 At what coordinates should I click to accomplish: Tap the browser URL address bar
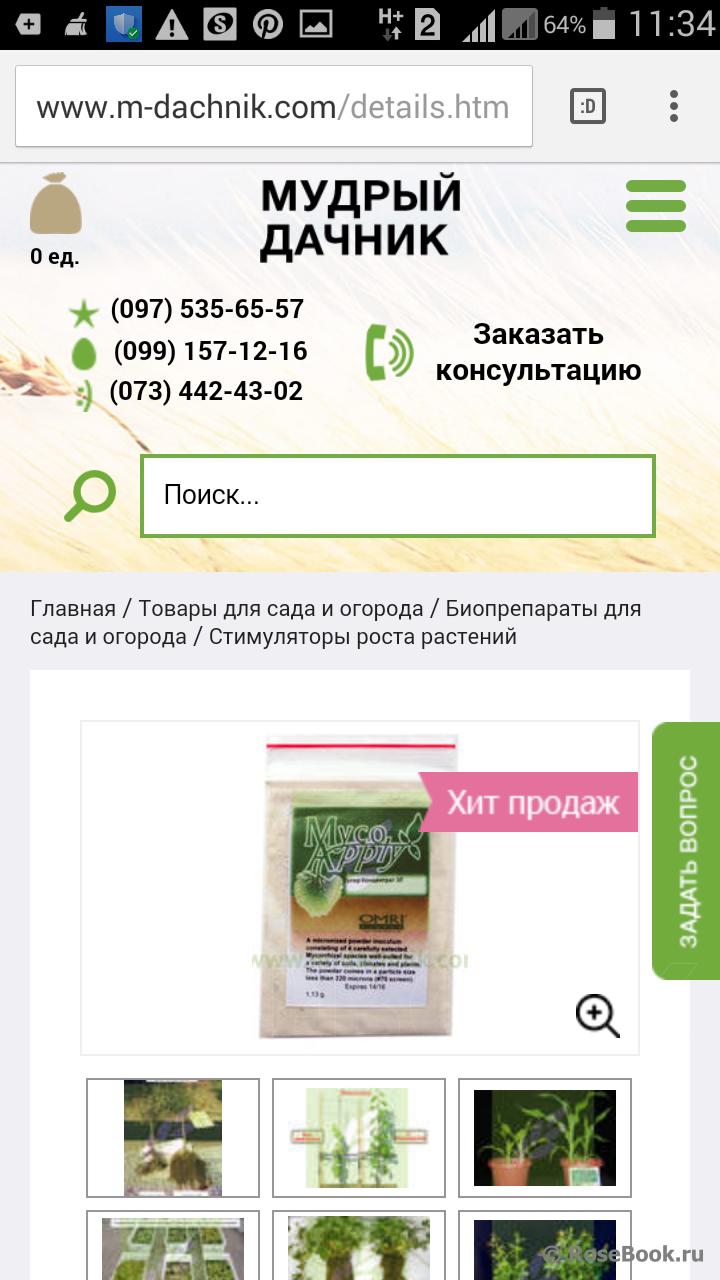pos(272,107)
